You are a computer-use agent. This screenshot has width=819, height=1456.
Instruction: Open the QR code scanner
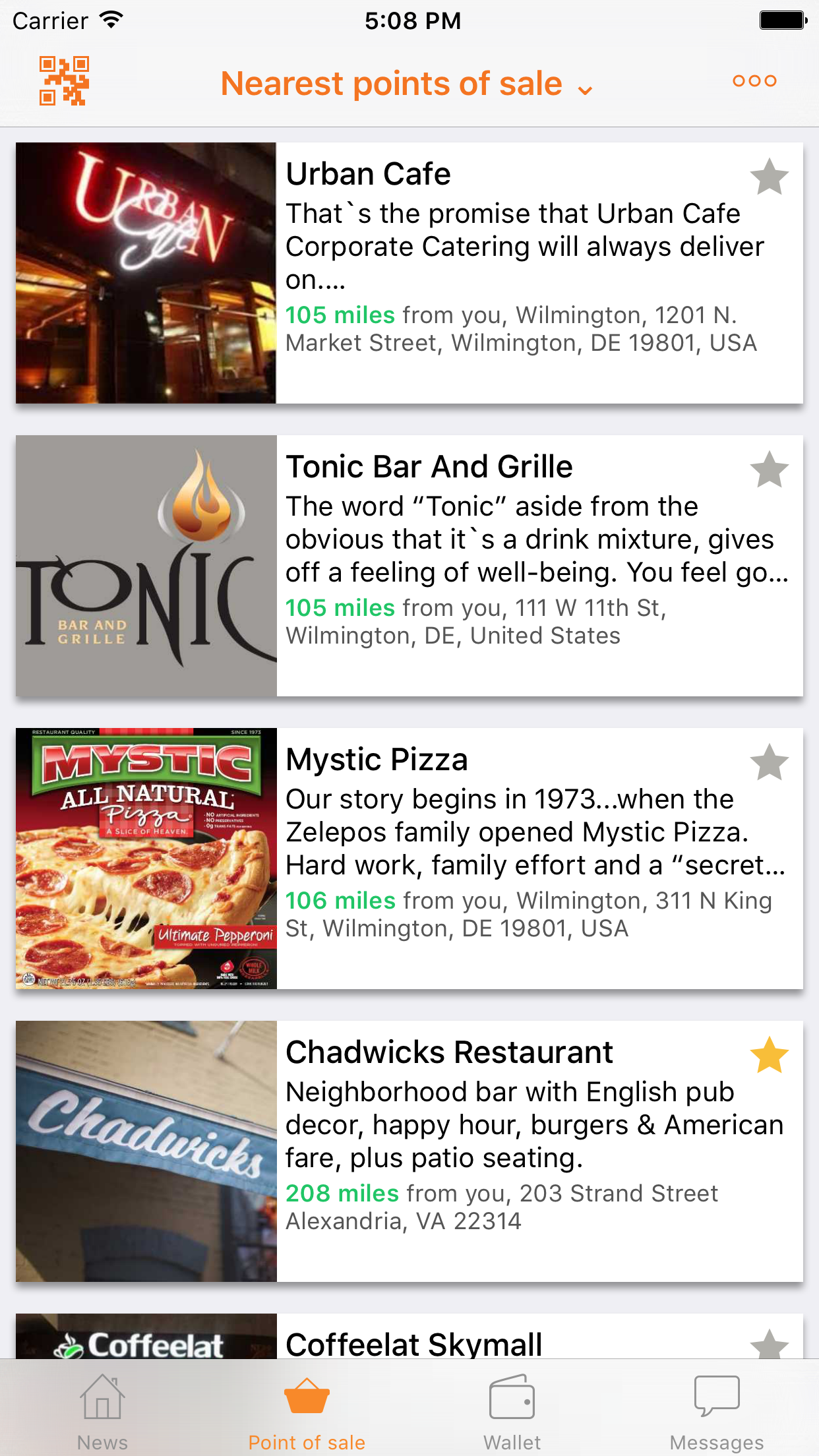tap(64, 81)
